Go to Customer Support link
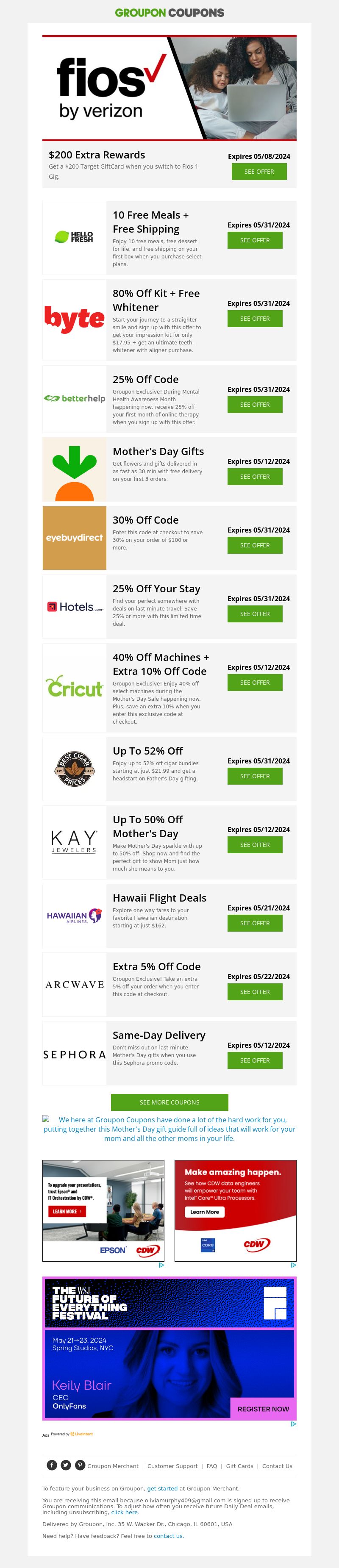The width and height of the screenshot is (339, 1568). 172,1466
